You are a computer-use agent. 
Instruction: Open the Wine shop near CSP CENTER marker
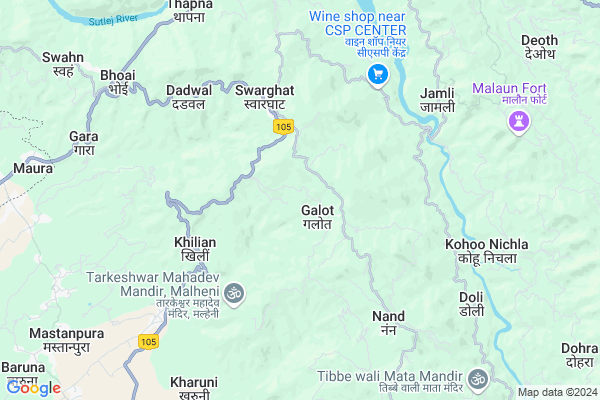coord(378,75)
